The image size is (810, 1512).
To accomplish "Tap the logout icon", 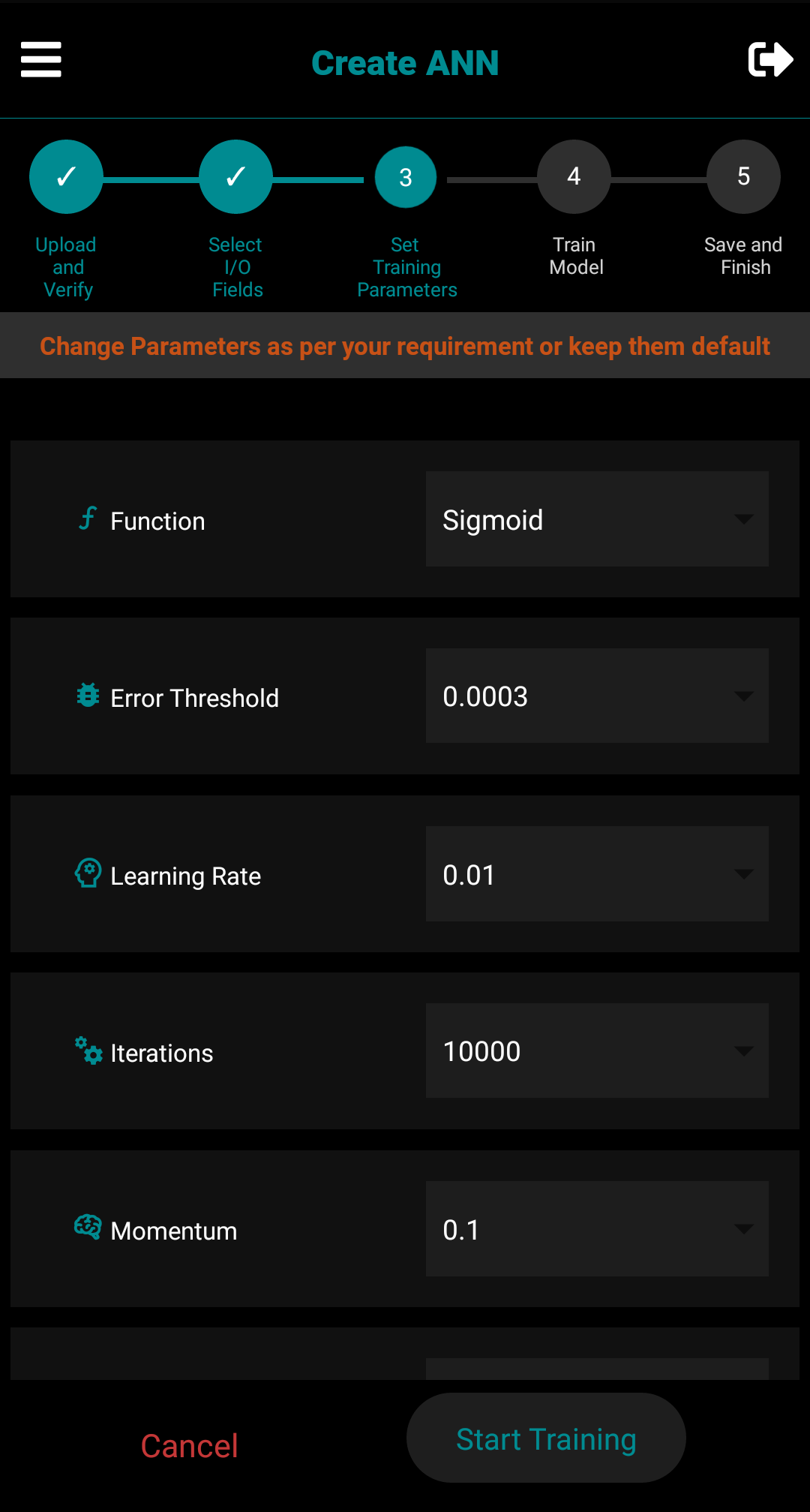I will coord(770,60).
